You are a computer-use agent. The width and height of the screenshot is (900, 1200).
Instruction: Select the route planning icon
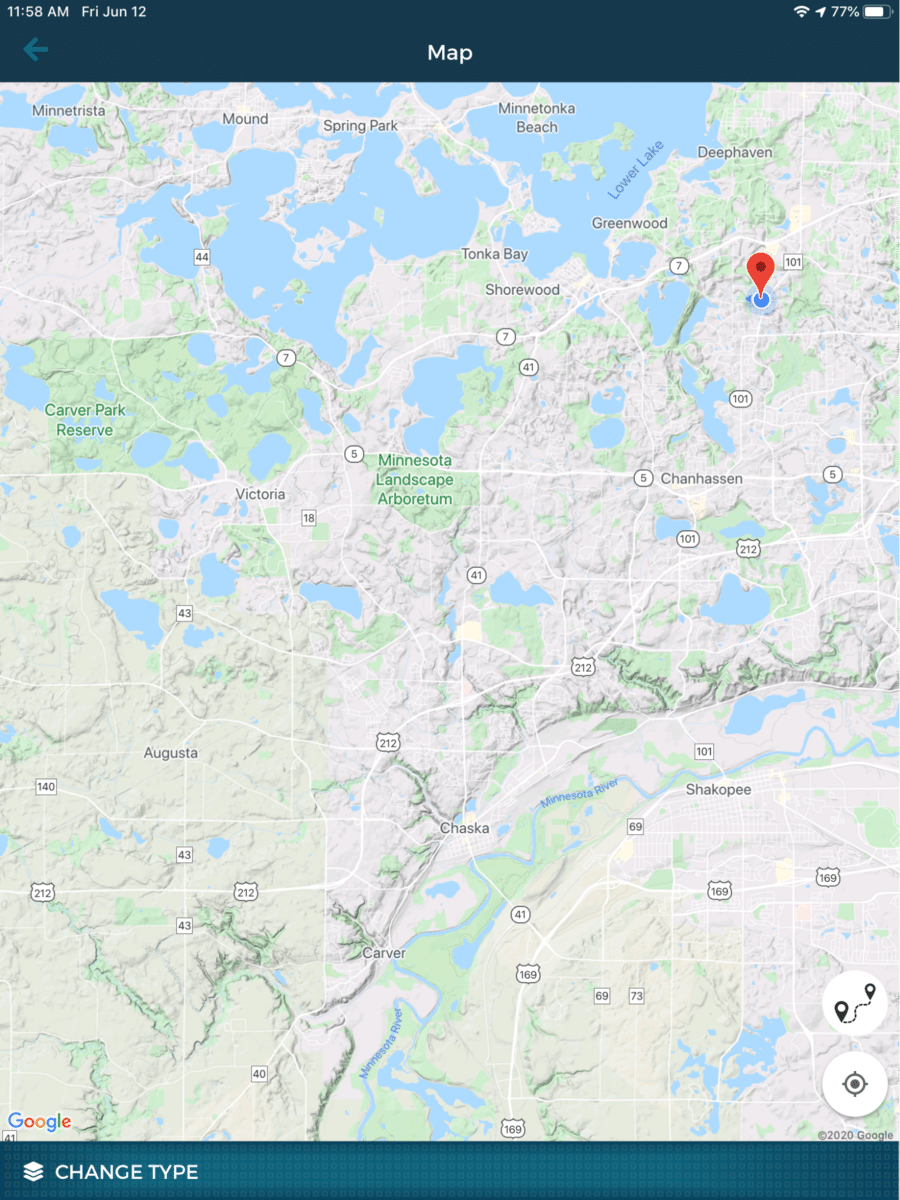click(855, 1004)
